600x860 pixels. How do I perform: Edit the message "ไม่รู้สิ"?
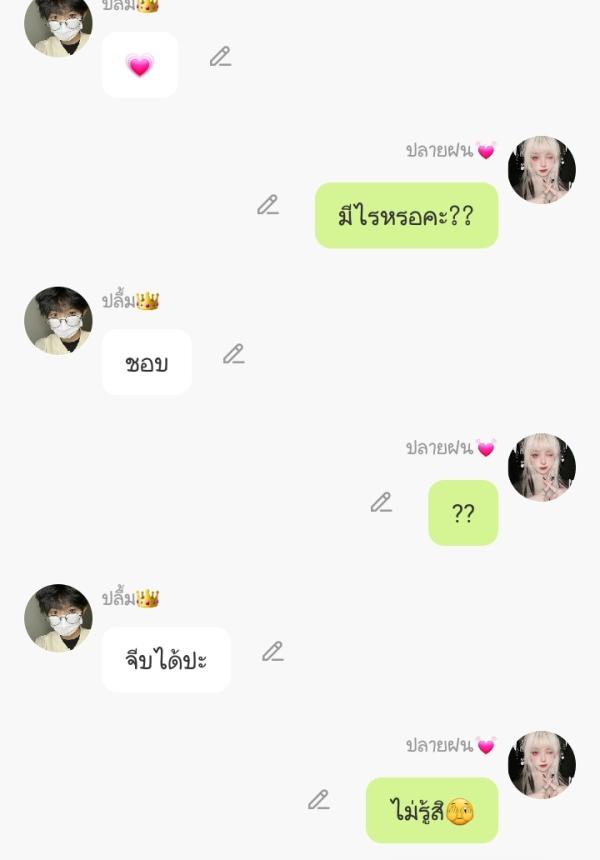click(318, 800)
